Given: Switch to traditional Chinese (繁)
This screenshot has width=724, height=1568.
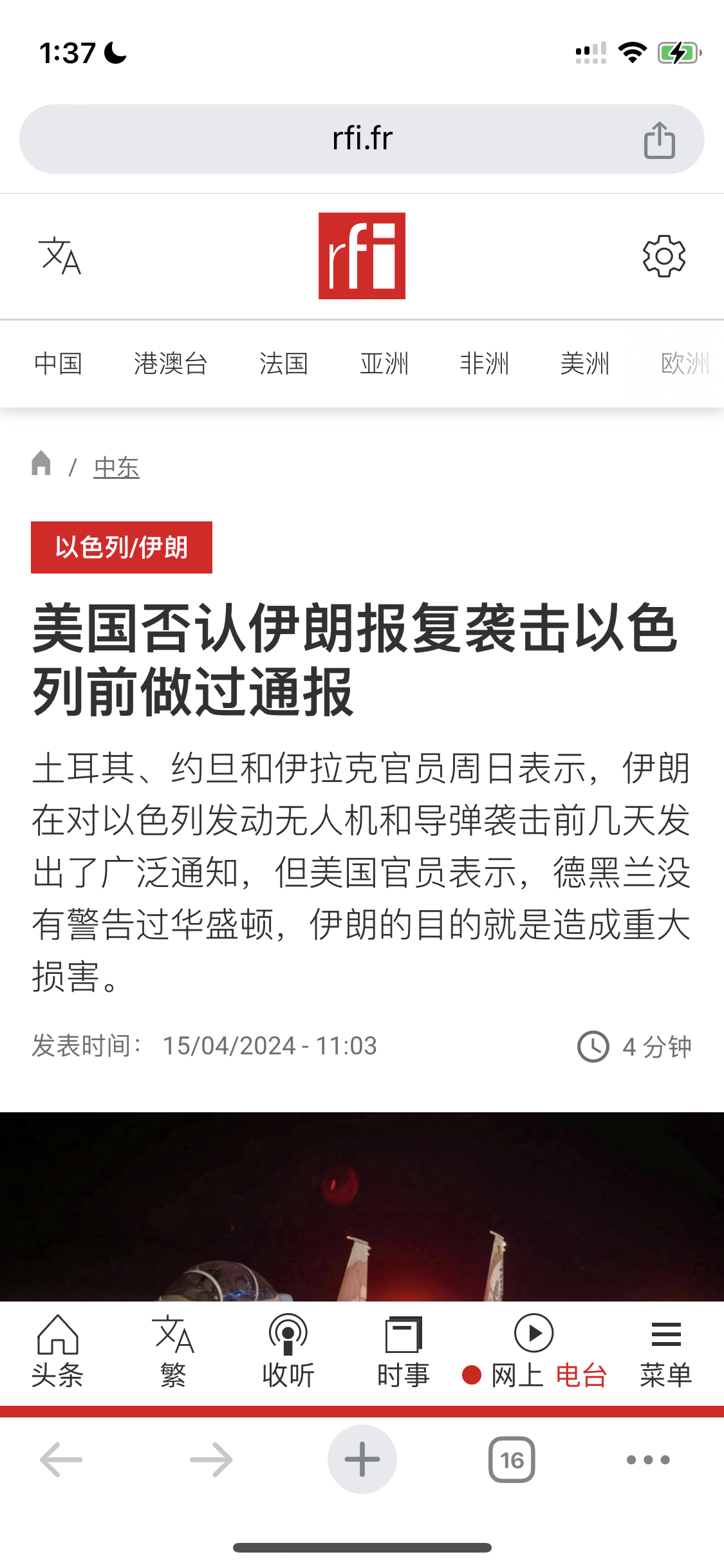Looking at the screenshot, I should pyautogui.click(x=173, y=1350).
